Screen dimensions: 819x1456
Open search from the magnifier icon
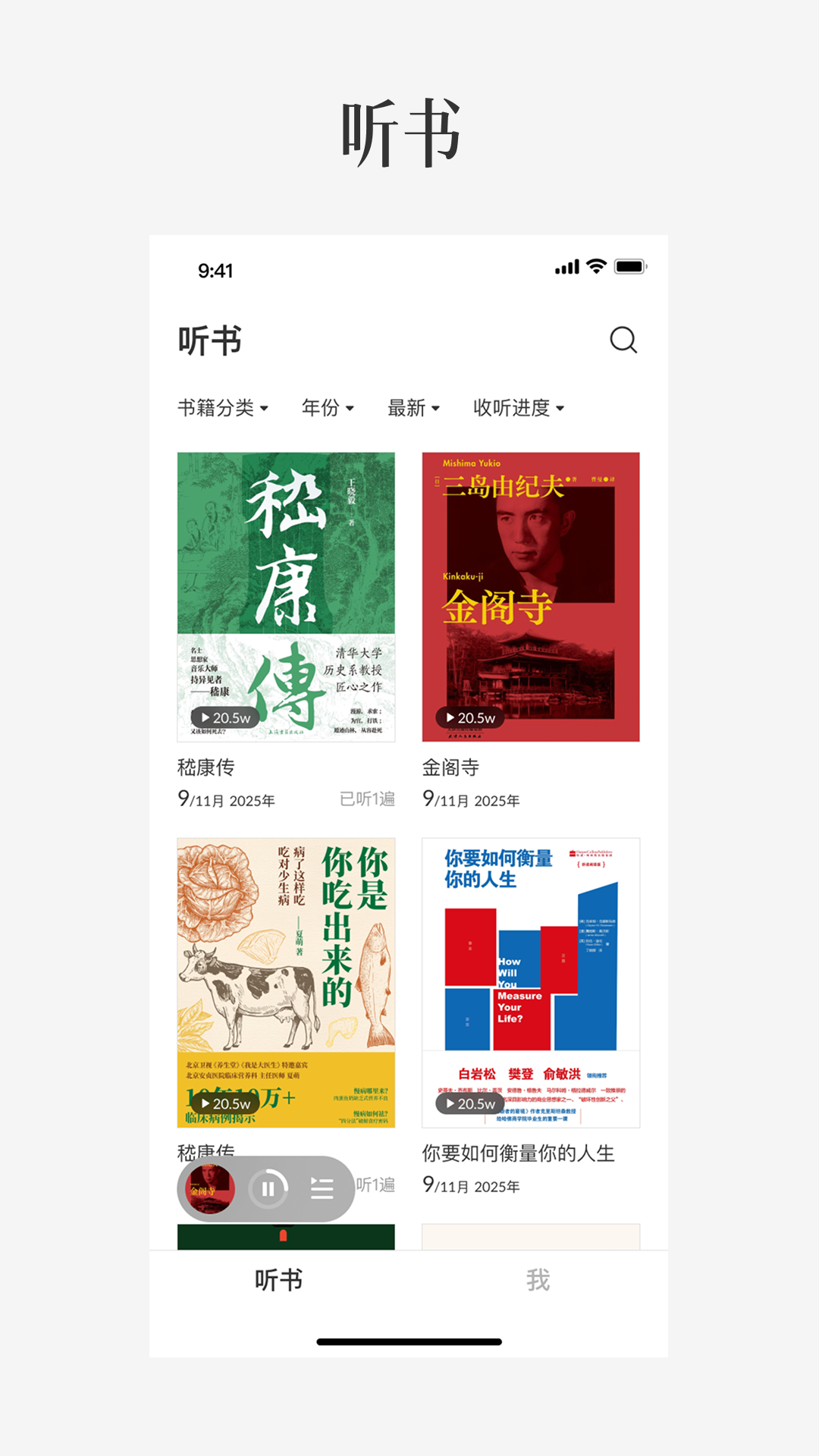coord(623,340)
